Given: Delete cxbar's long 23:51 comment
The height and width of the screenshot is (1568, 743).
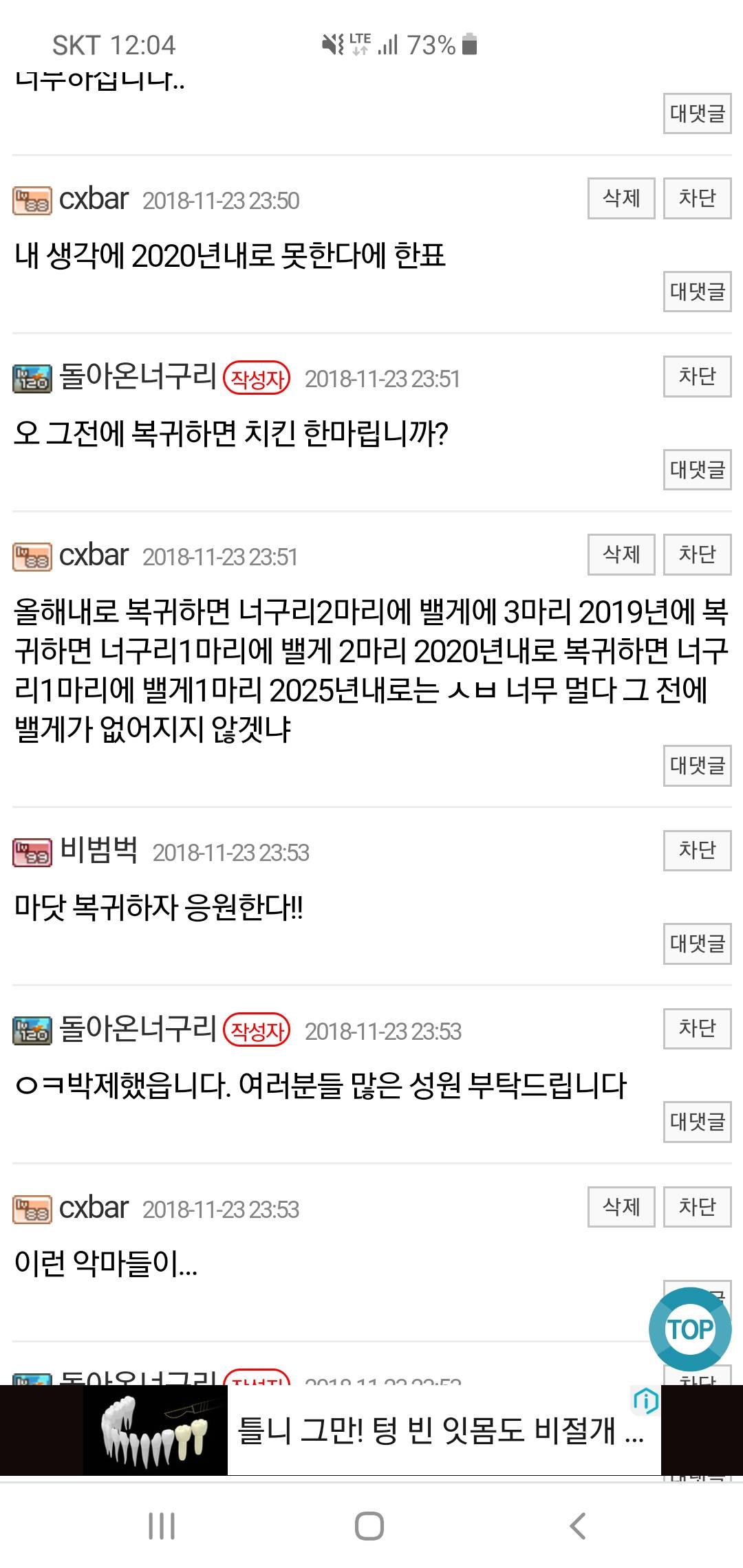Looking at the screenshot, I should pos(621,554).
